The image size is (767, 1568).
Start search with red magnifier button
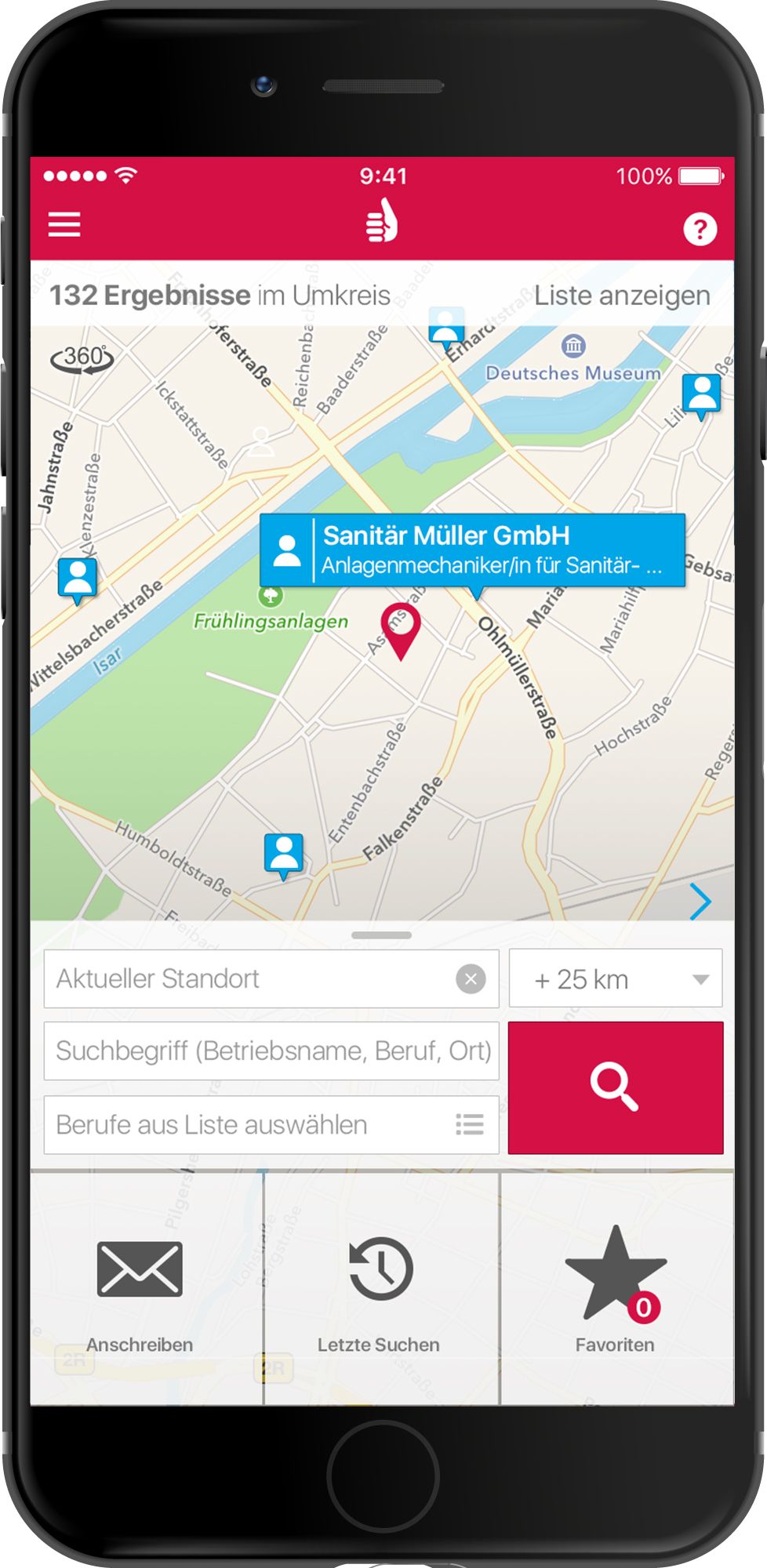(x=616, y=1087)
